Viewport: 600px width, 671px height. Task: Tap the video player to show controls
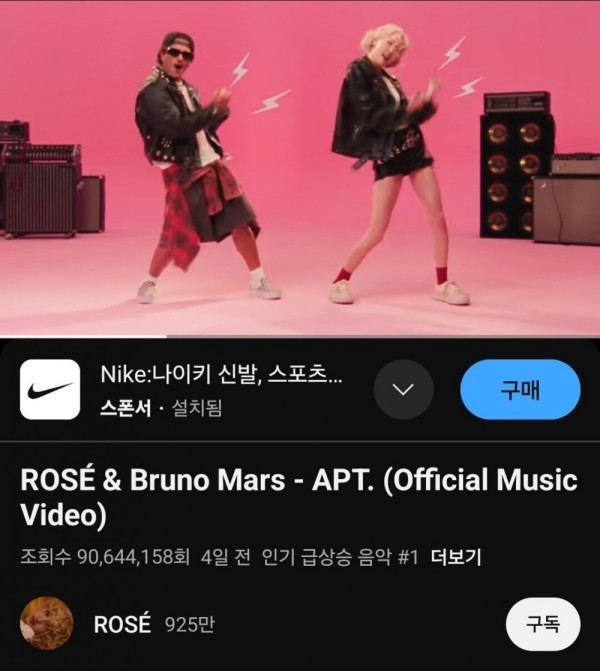[300, 170]
